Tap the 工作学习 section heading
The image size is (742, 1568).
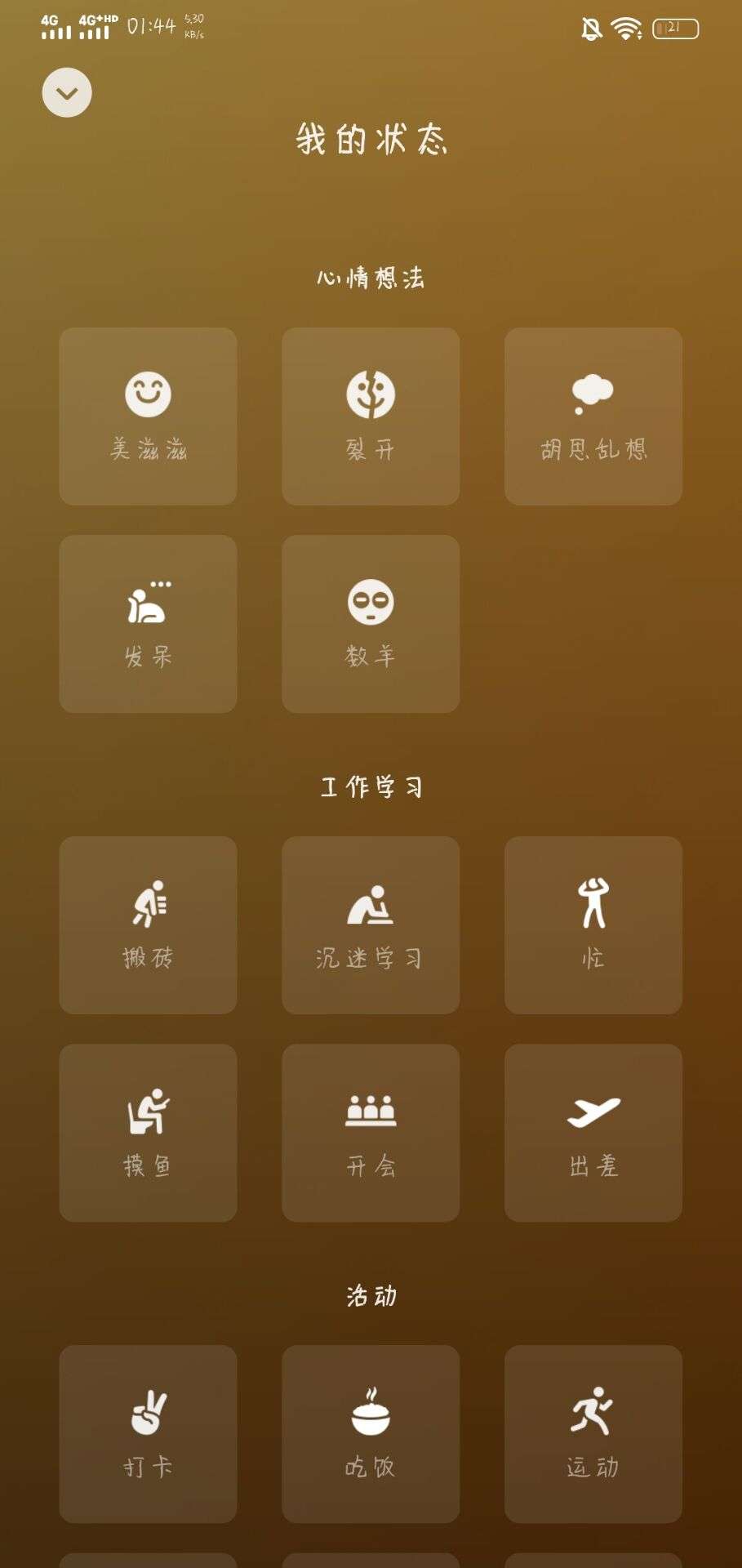pyautogui.click(x=369, y=786)
